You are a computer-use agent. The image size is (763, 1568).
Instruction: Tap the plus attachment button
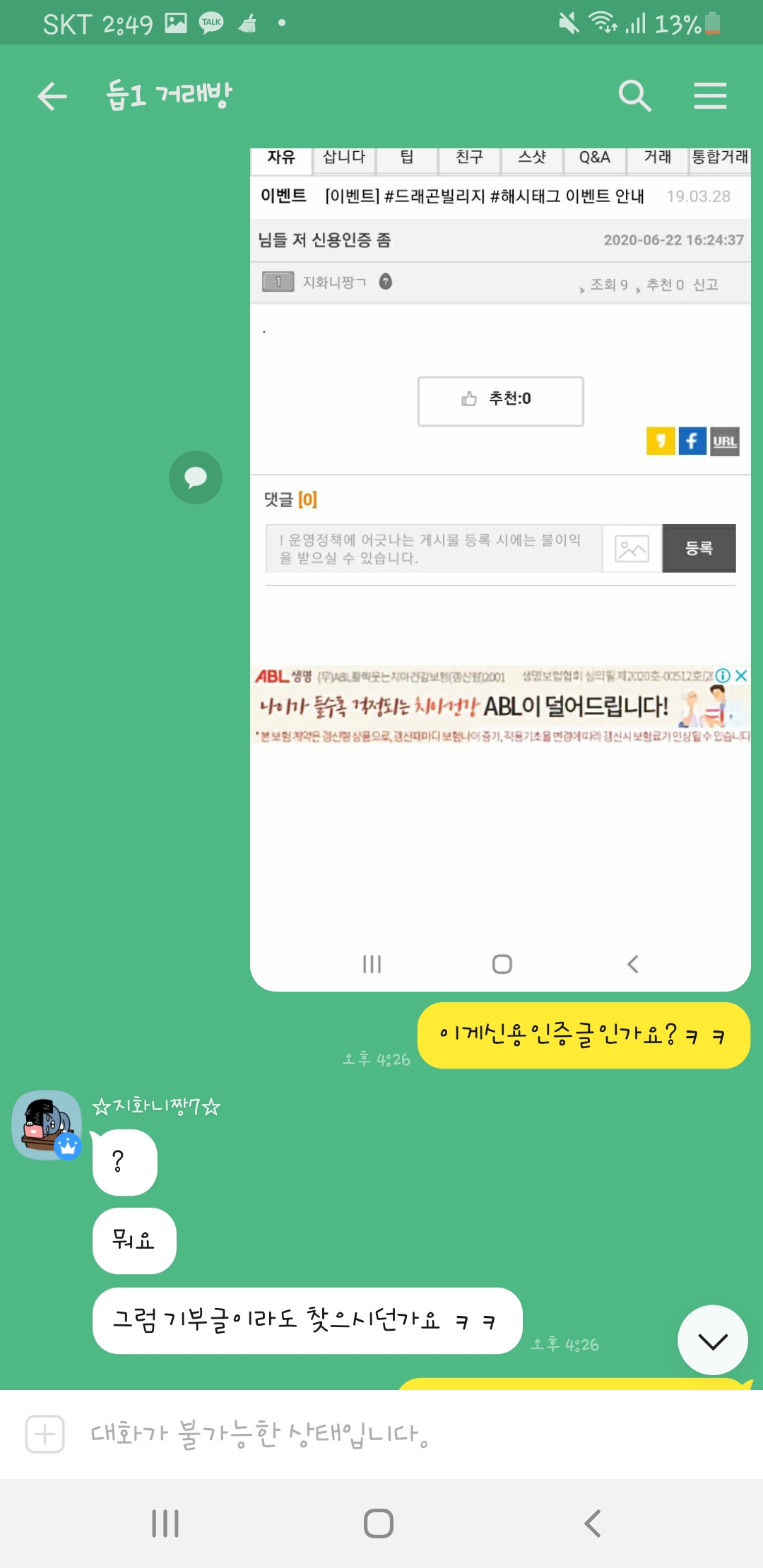click(x=45, y=1434)
